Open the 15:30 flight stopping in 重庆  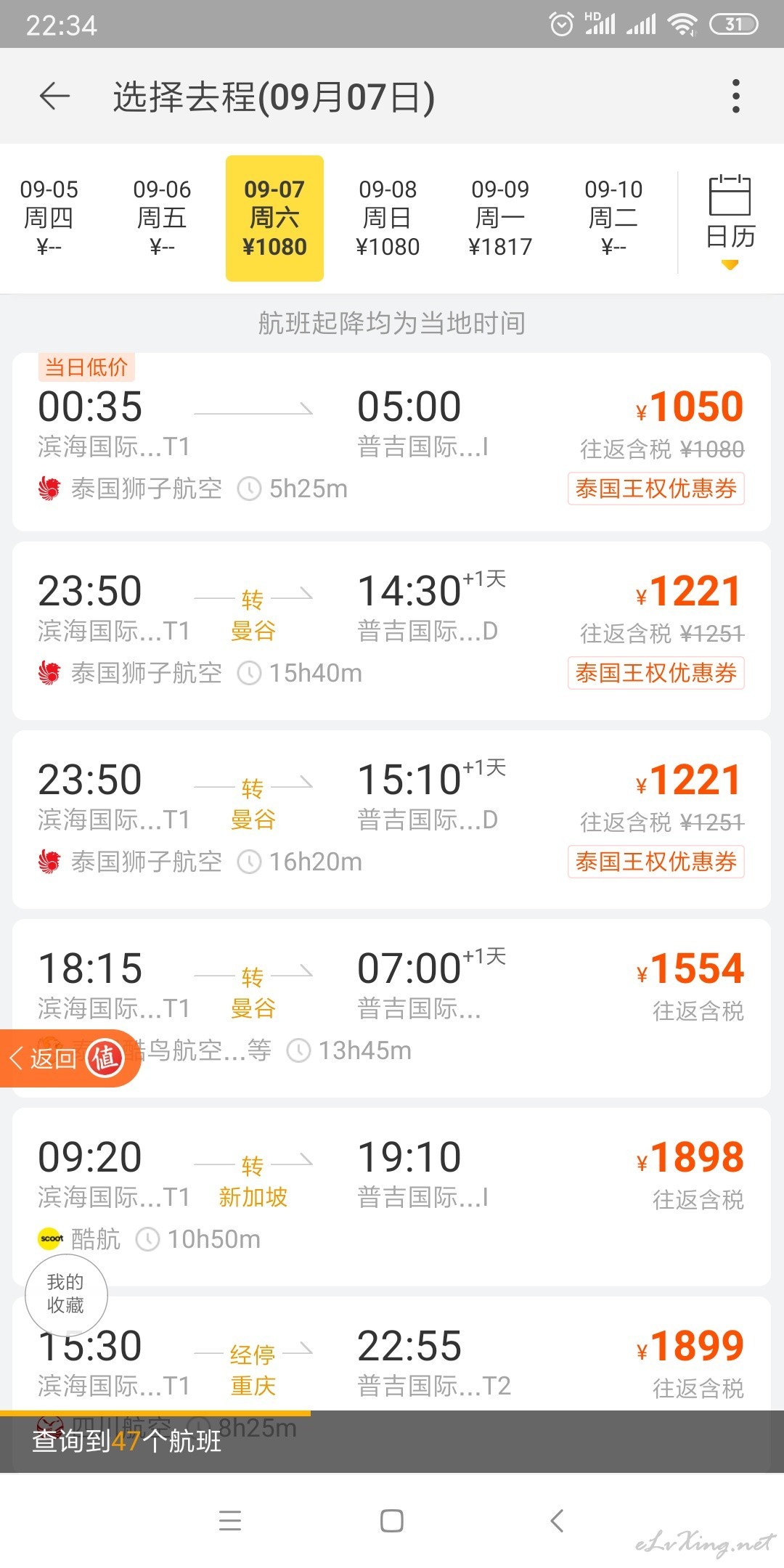pyautogui.click(x=391, y=1355)
